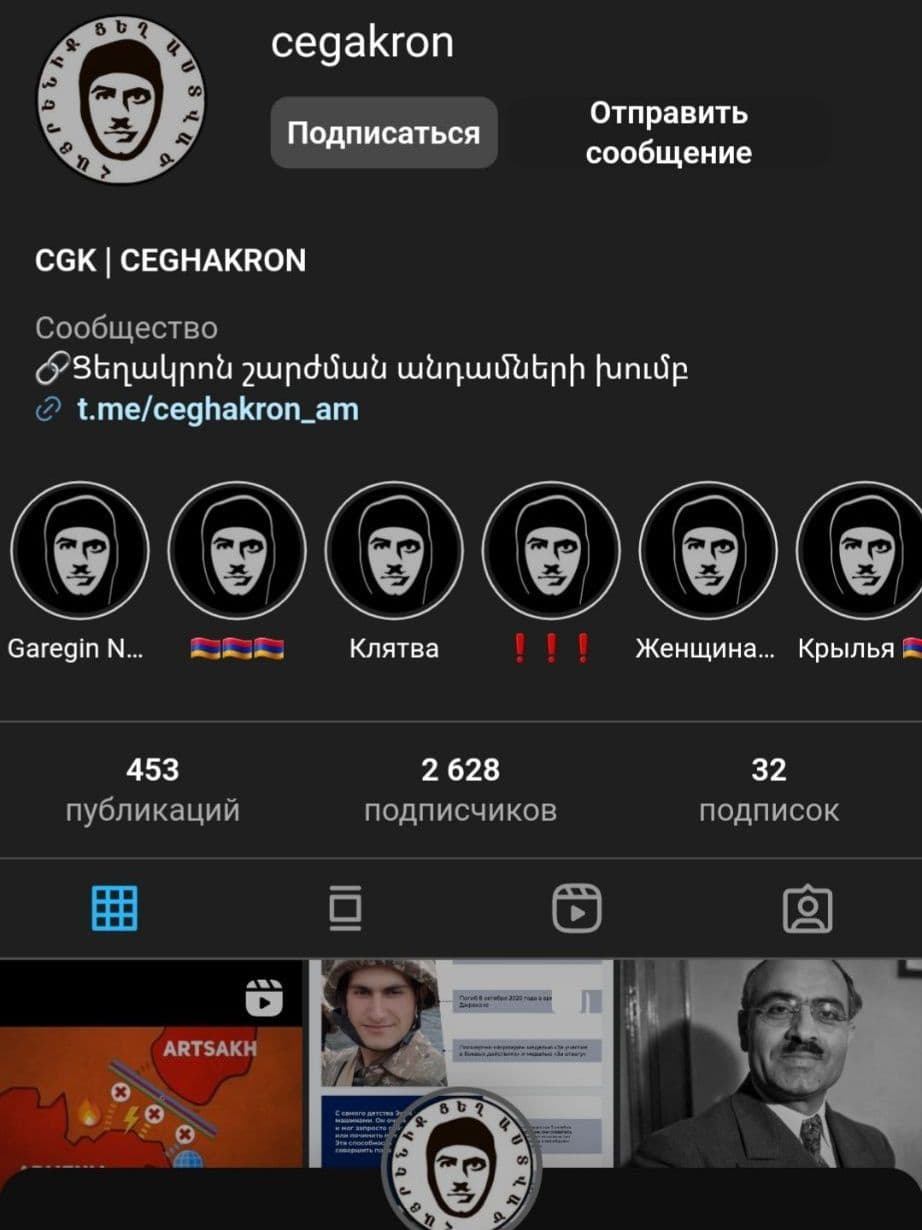Image resolution: width=922 pixels, height=1230 pixels.
Task: Switch to the Reels tab
Action: coord(577,908)
